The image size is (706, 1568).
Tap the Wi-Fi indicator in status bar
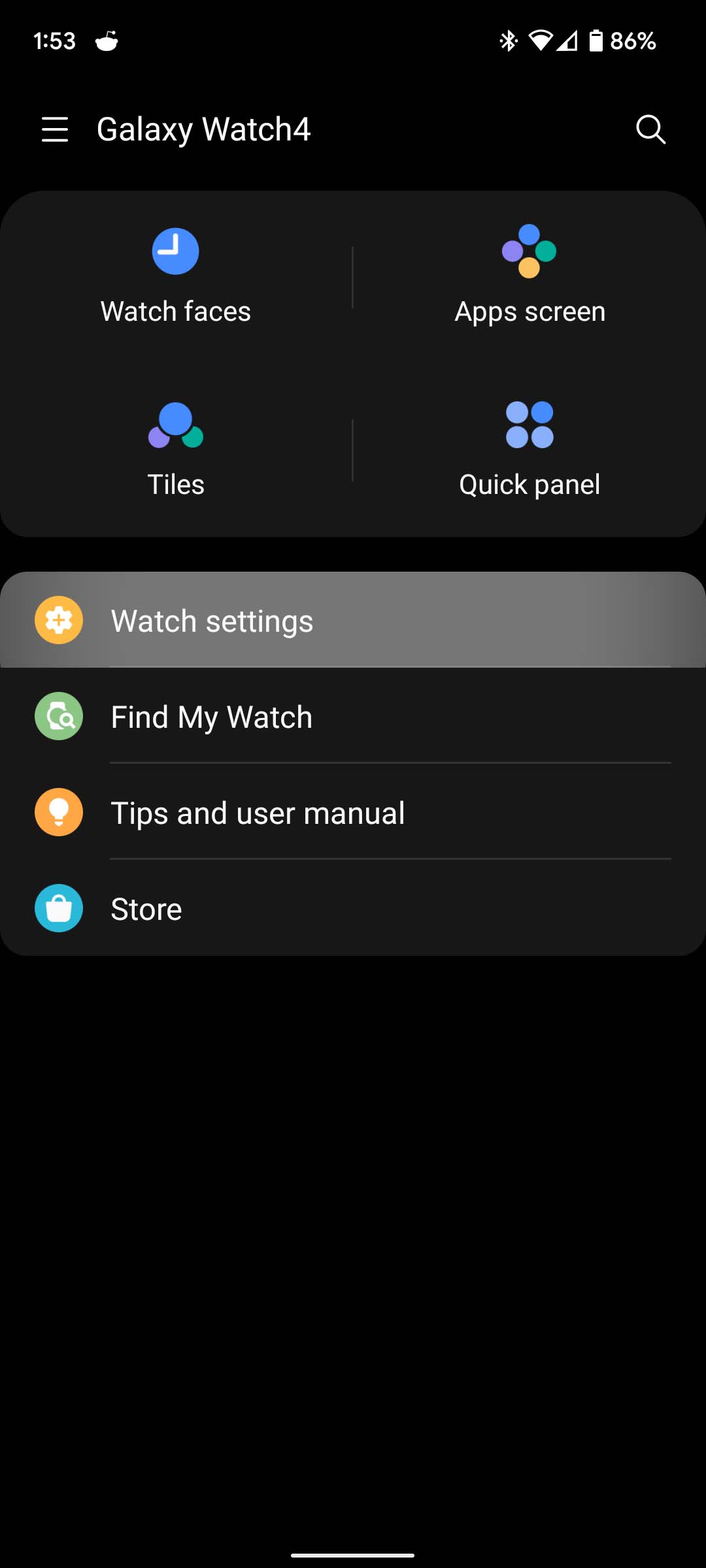tap(543, 41)
